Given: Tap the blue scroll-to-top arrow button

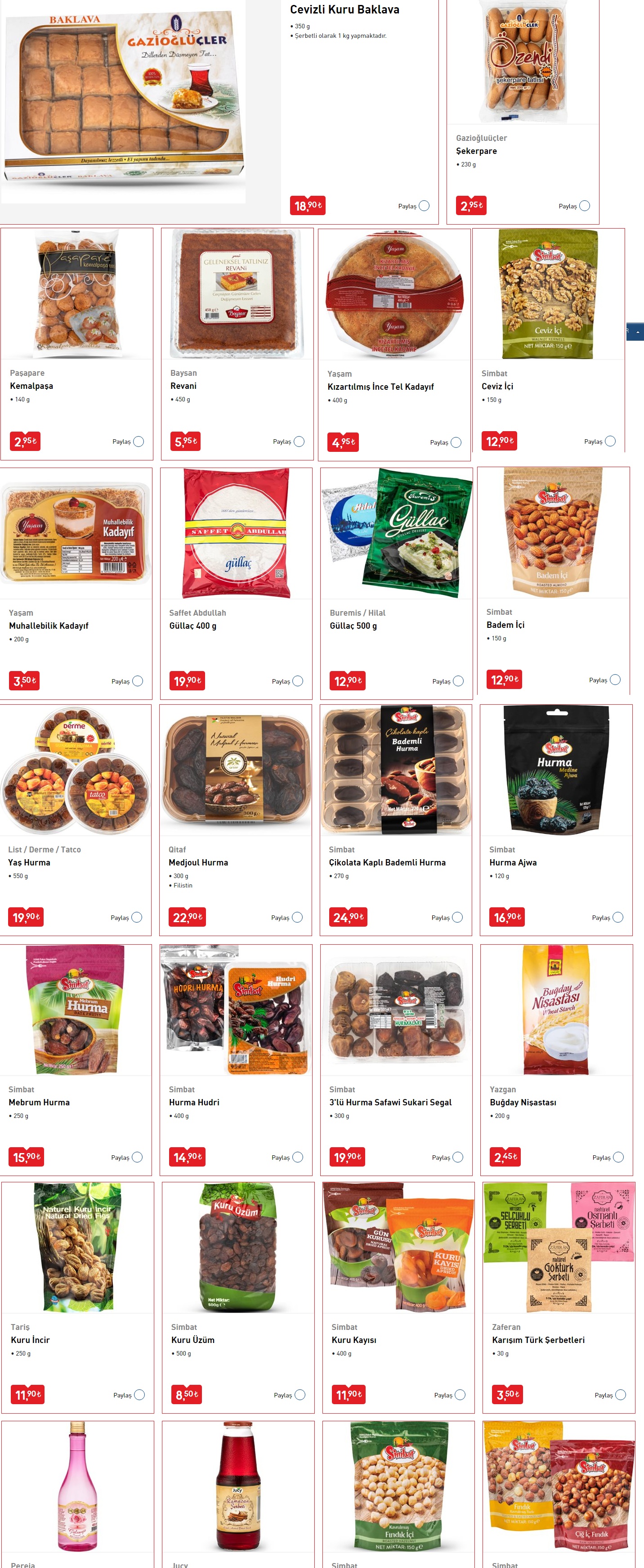Looking at the screenshot, I should click(636, 332).
